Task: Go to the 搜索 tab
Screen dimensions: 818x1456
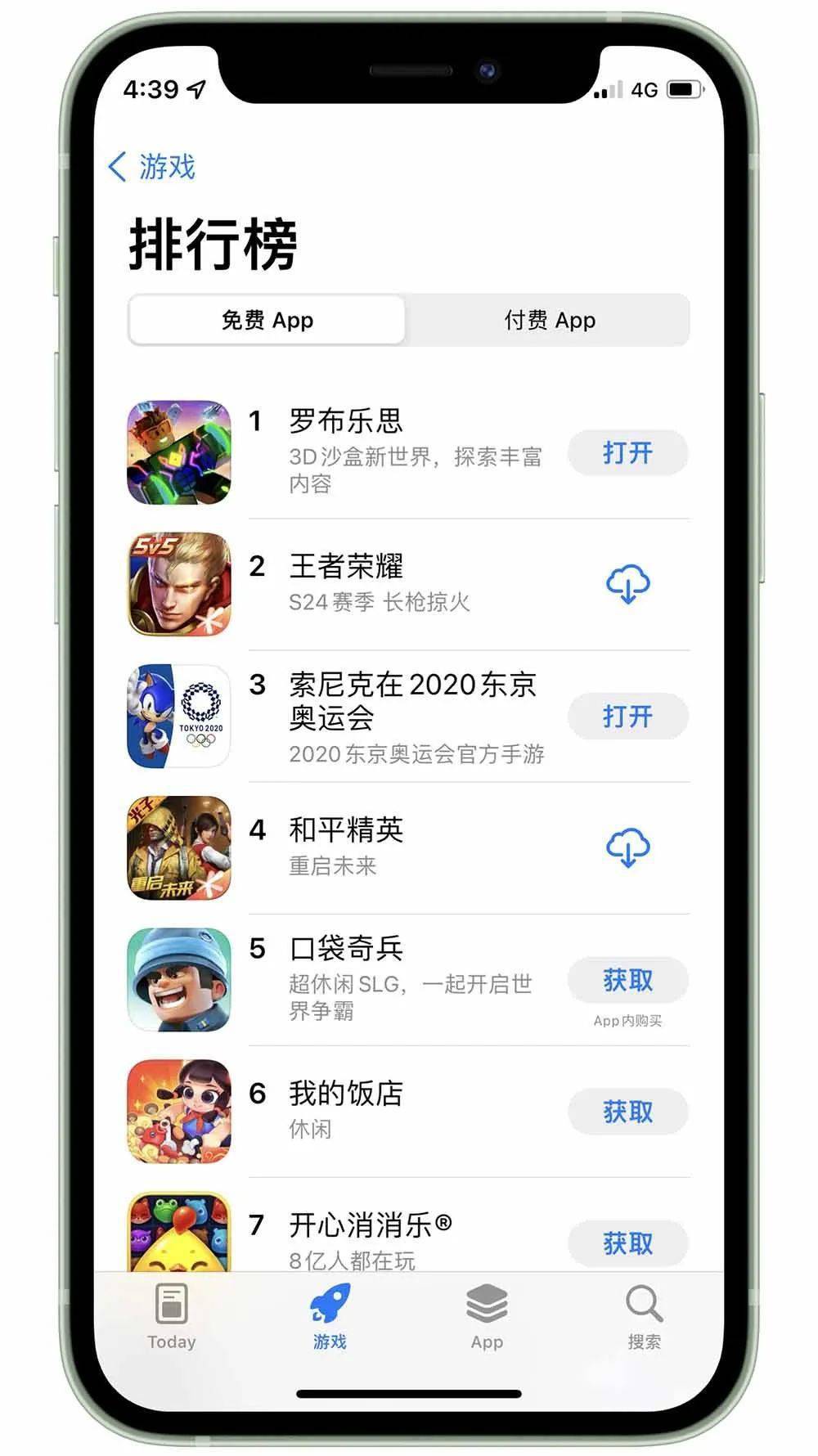Action: click(644, 1316)
